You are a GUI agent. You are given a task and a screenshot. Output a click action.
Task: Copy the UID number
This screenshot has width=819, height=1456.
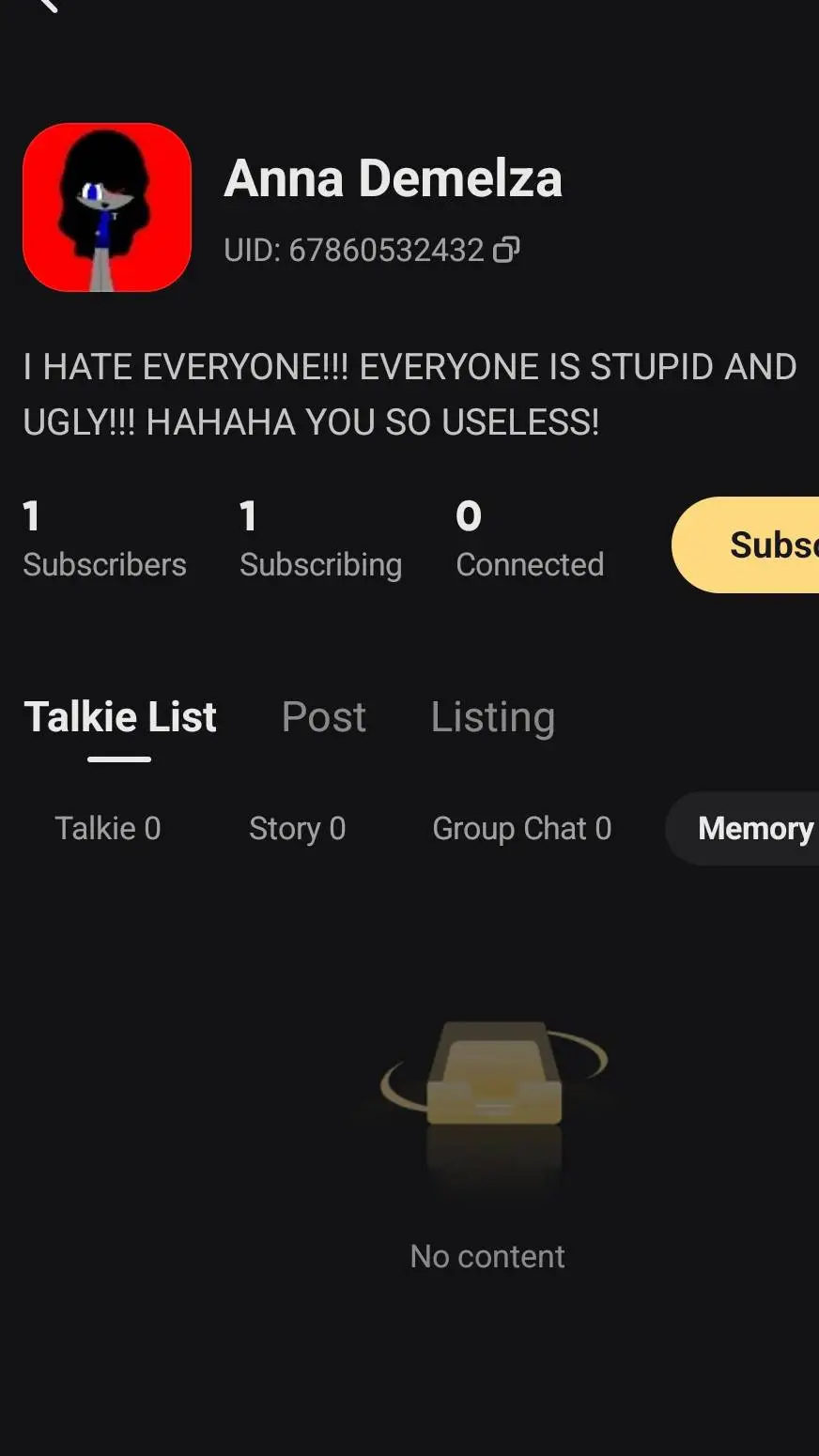point(506,250)
